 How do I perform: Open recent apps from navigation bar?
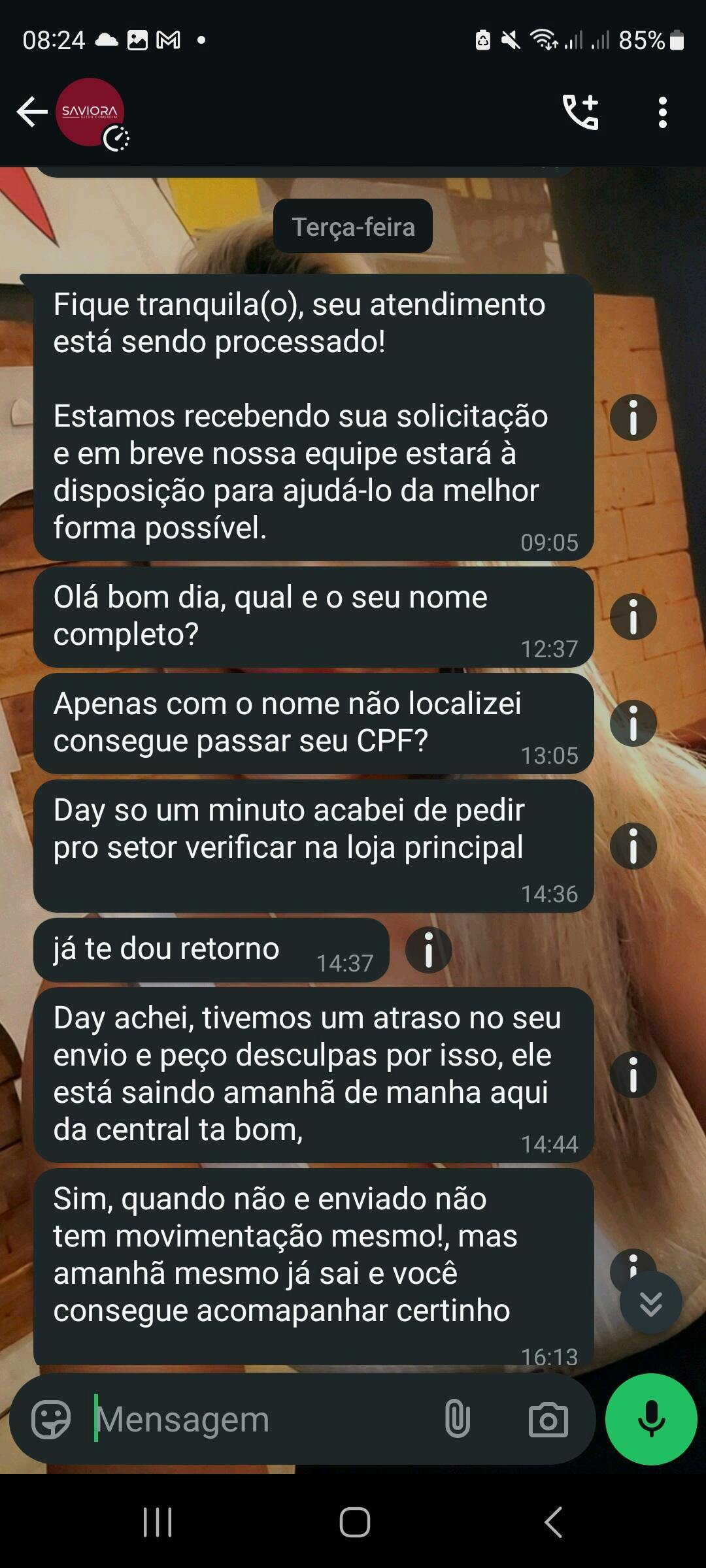(x=157, y=1522)
